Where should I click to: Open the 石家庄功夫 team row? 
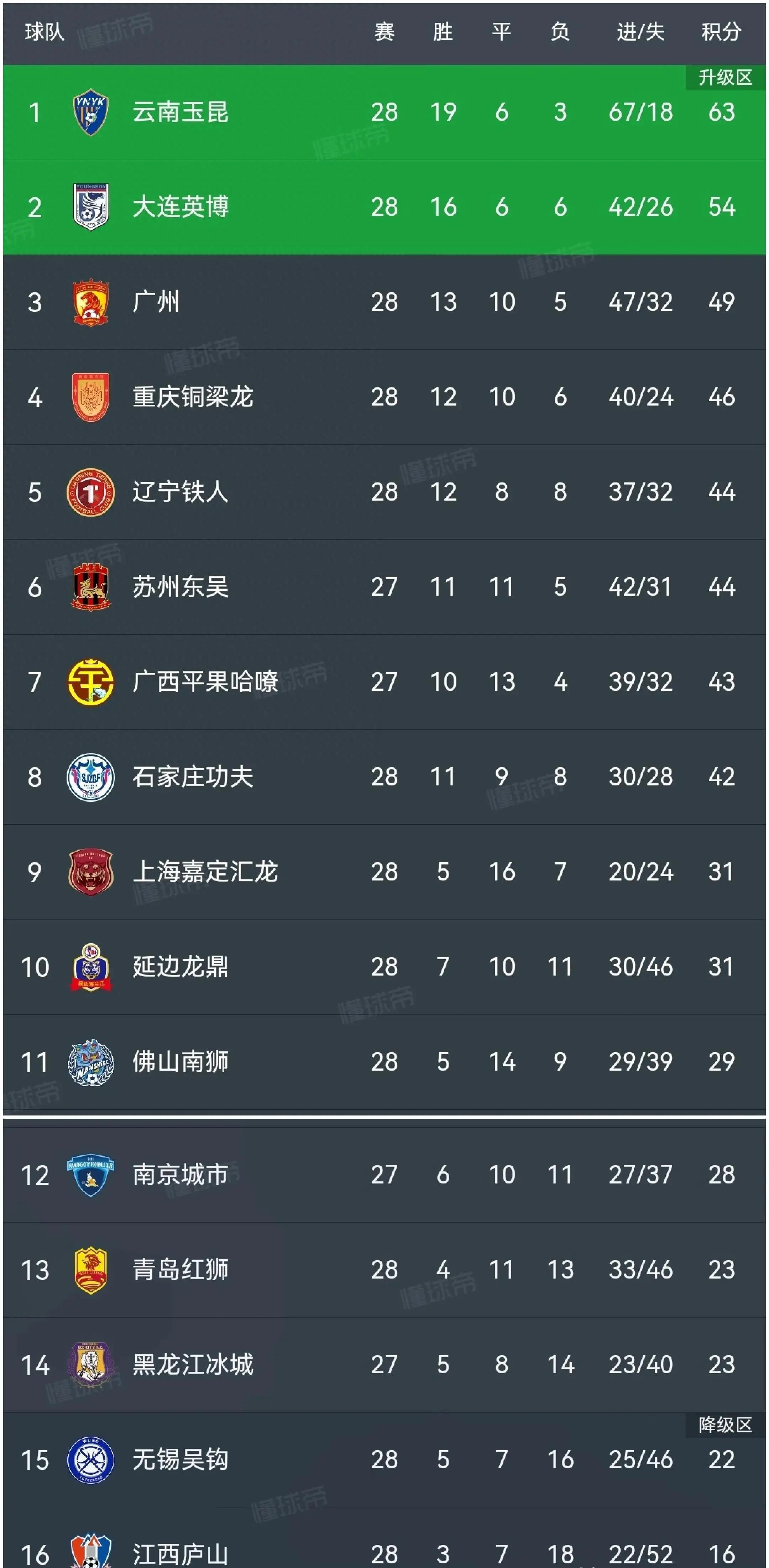[384, 777]
